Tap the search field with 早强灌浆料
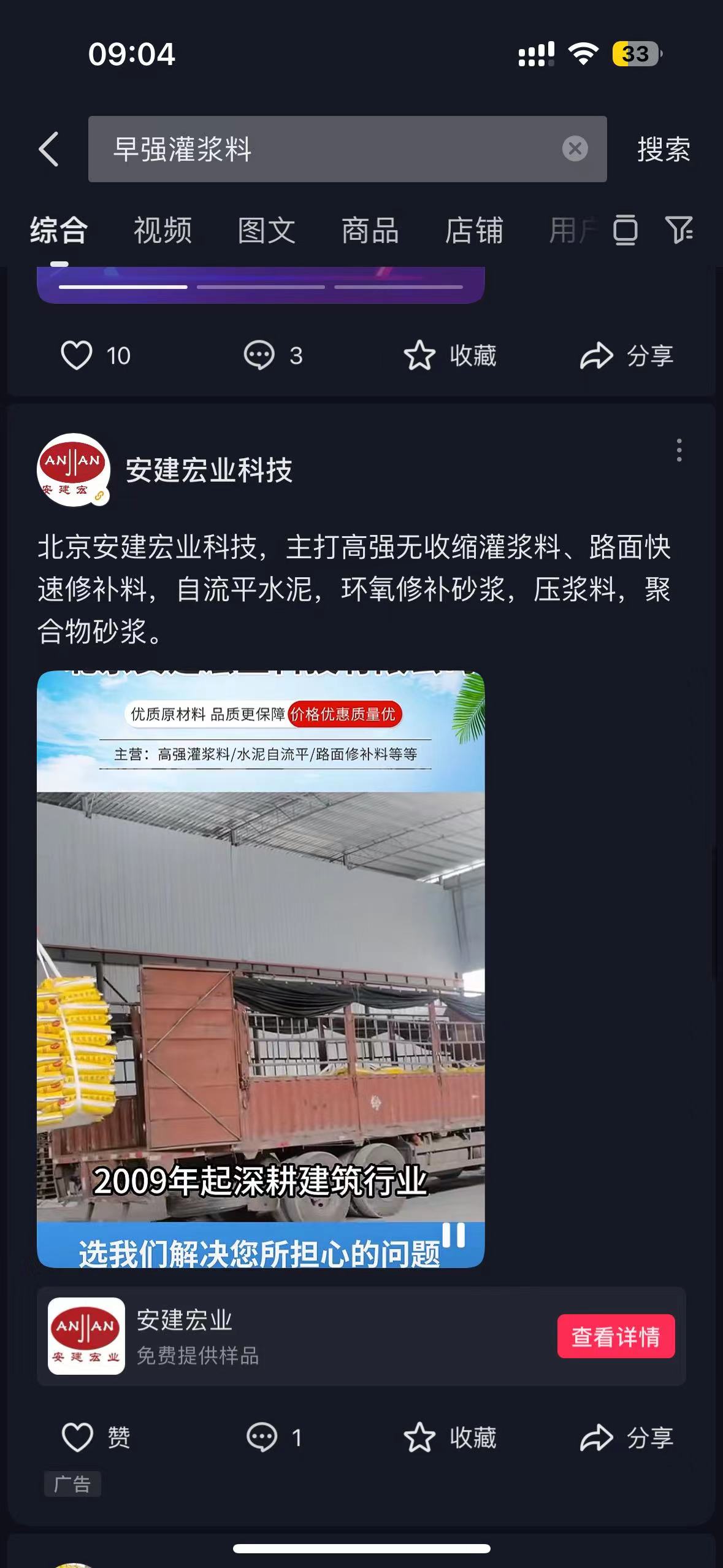723x1568 pixels. (325, 149)
